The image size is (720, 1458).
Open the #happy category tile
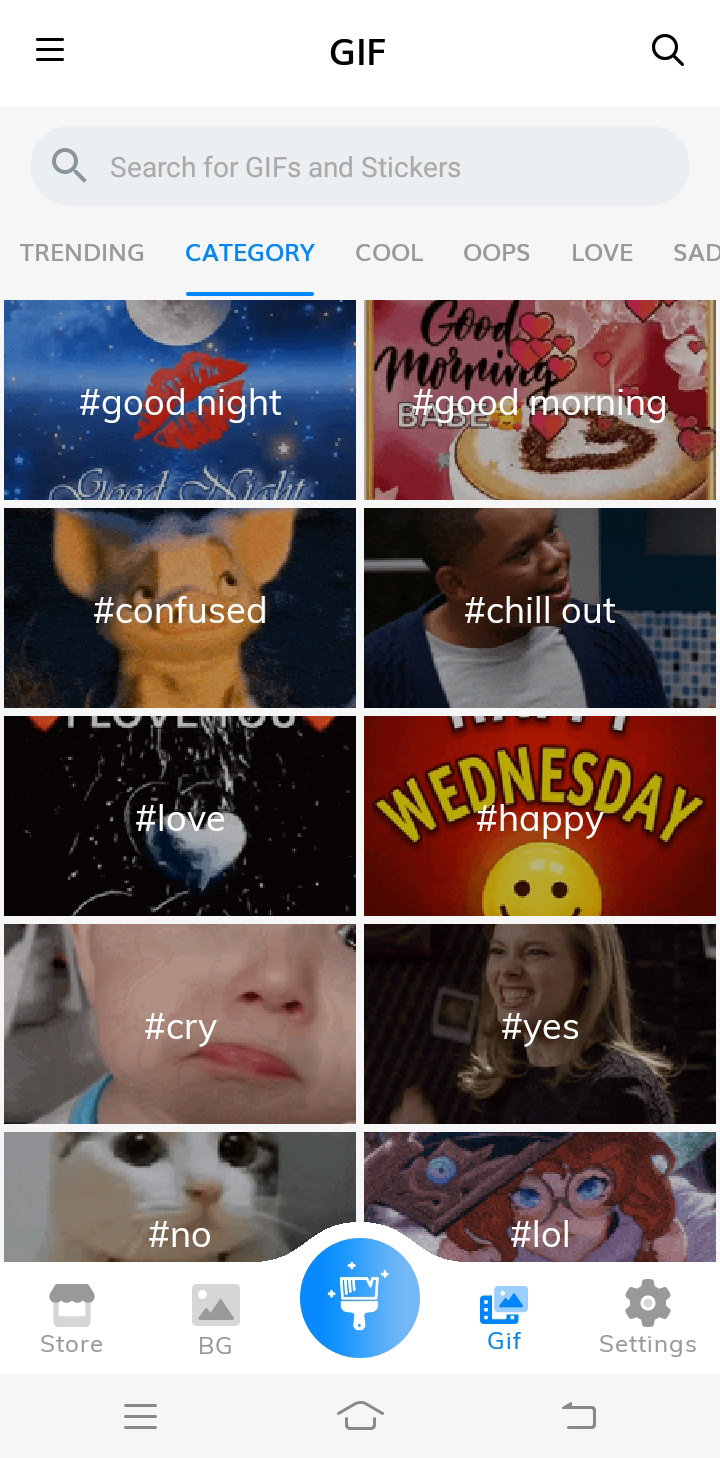click(540, 816)
